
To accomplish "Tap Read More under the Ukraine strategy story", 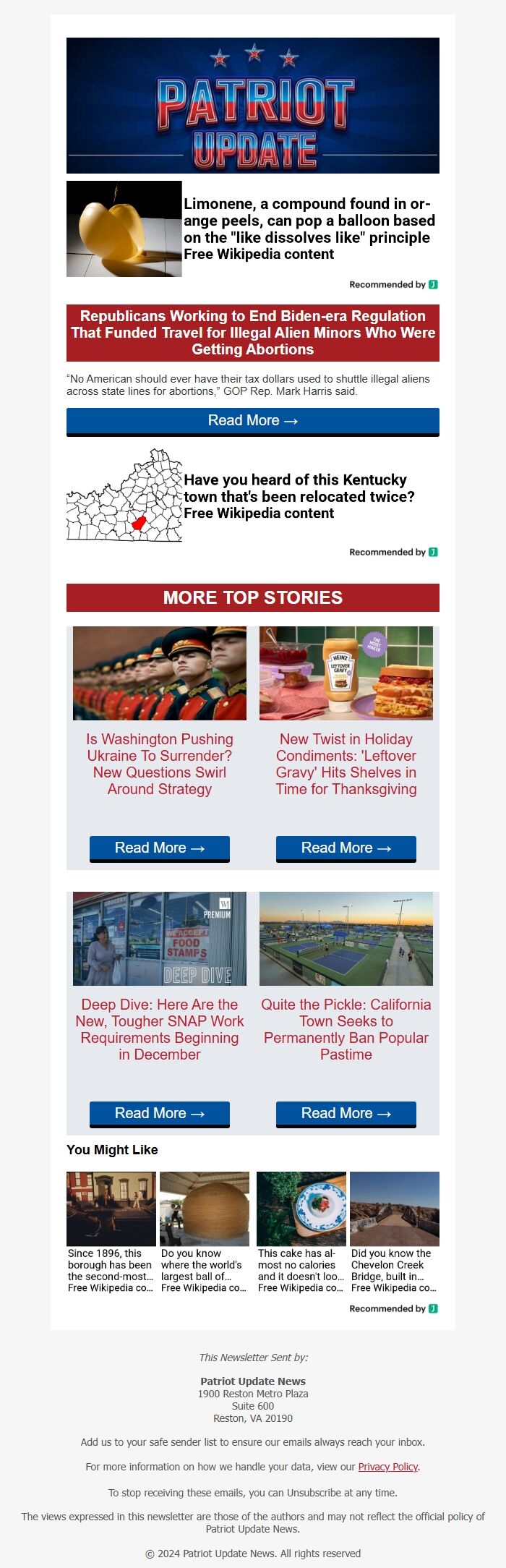I will (160, 848).
